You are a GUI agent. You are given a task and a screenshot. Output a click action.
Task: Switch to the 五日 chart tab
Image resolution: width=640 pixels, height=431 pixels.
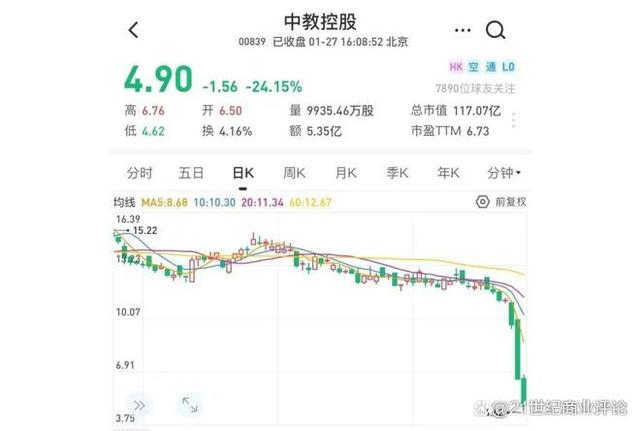point(191,172)
